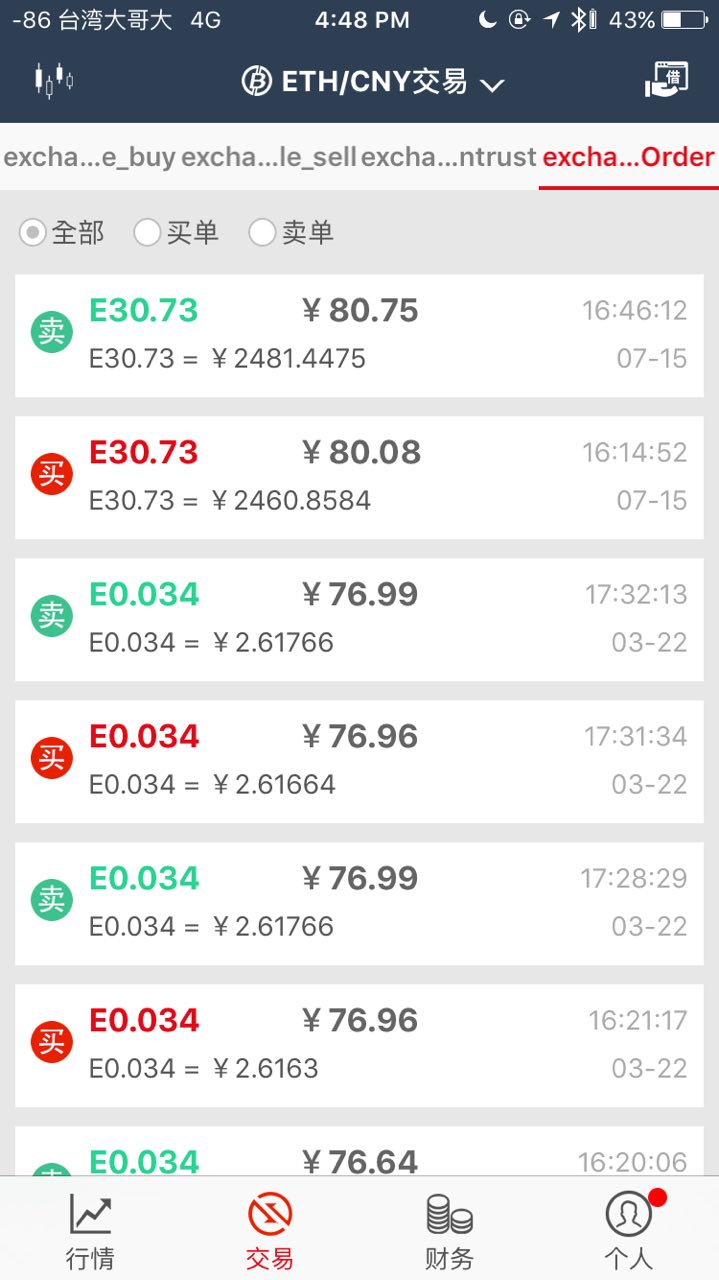Screen dimensions: 719x1280
Task: Open the buy order at 16:14:52
Action: pos(359,477)
